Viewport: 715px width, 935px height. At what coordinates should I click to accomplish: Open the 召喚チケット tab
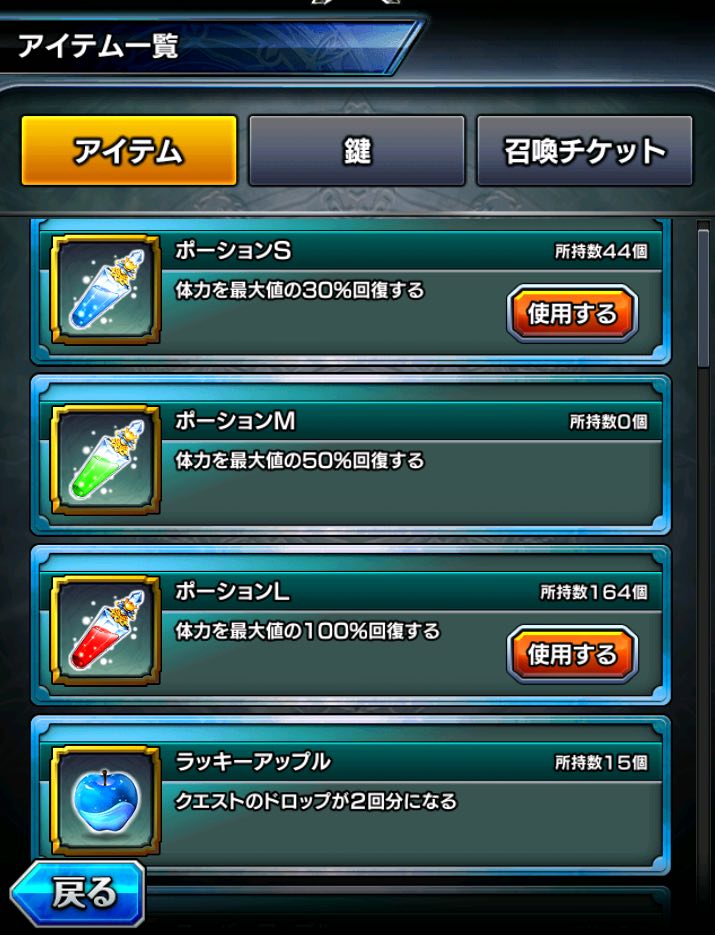585,151
